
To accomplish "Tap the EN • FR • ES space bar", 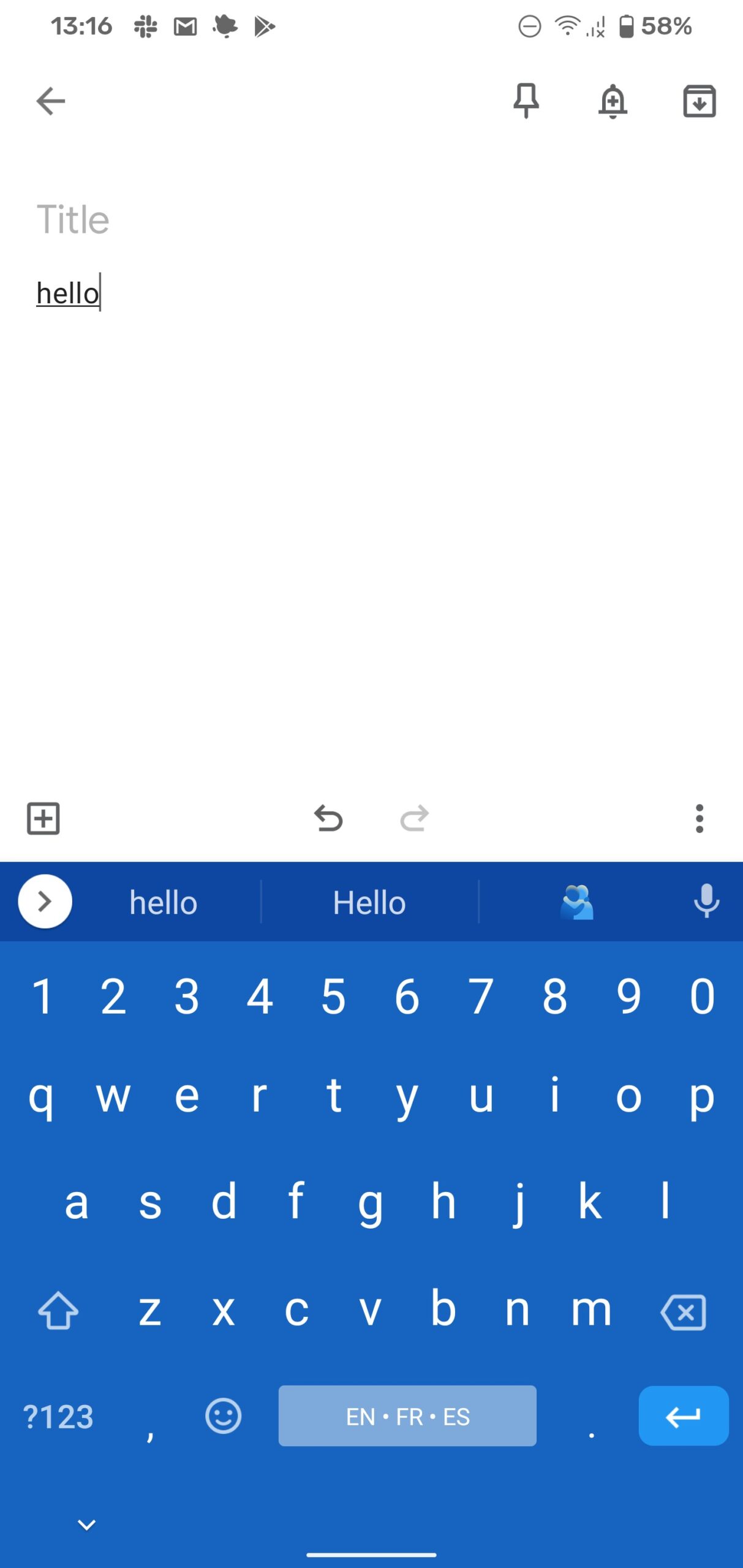I will click(x=407, y=1416).
